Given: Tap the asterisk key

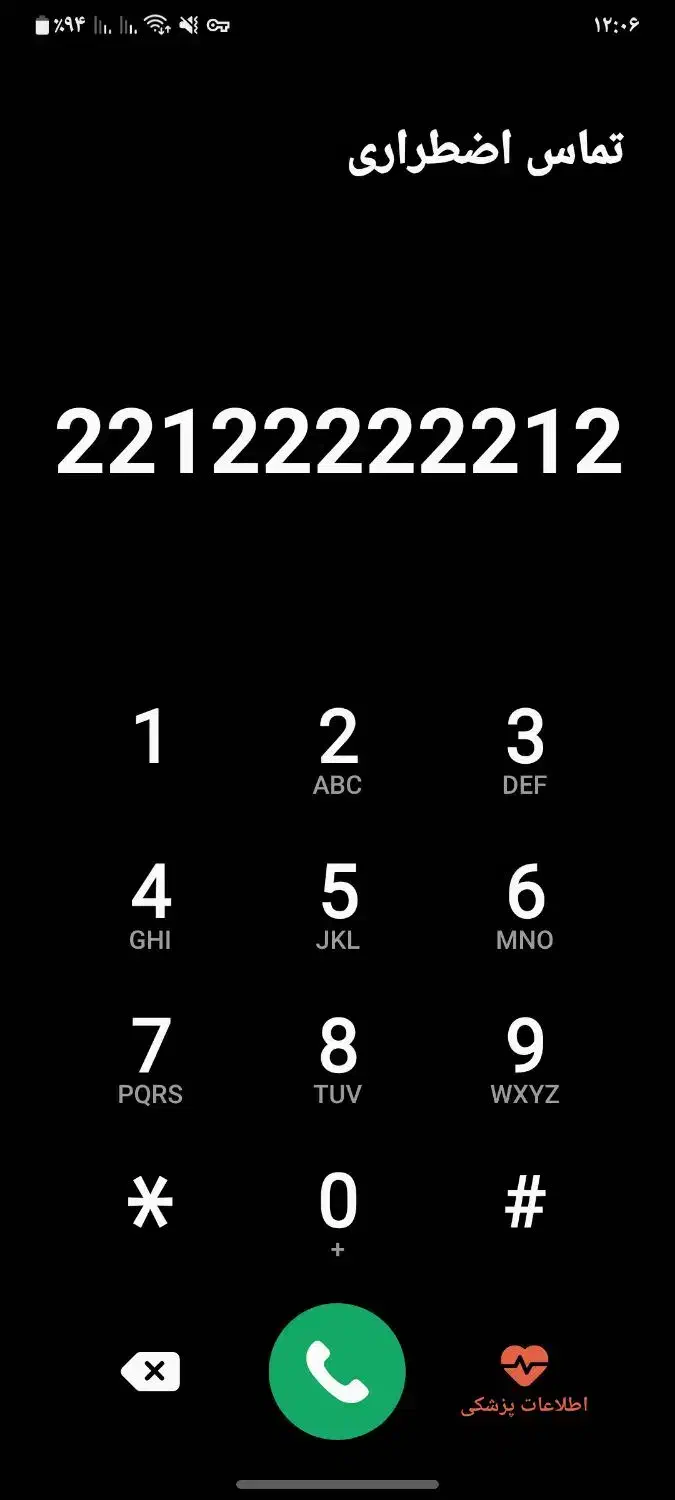Looking at the screenshot, I should [x=150, y=1203].
